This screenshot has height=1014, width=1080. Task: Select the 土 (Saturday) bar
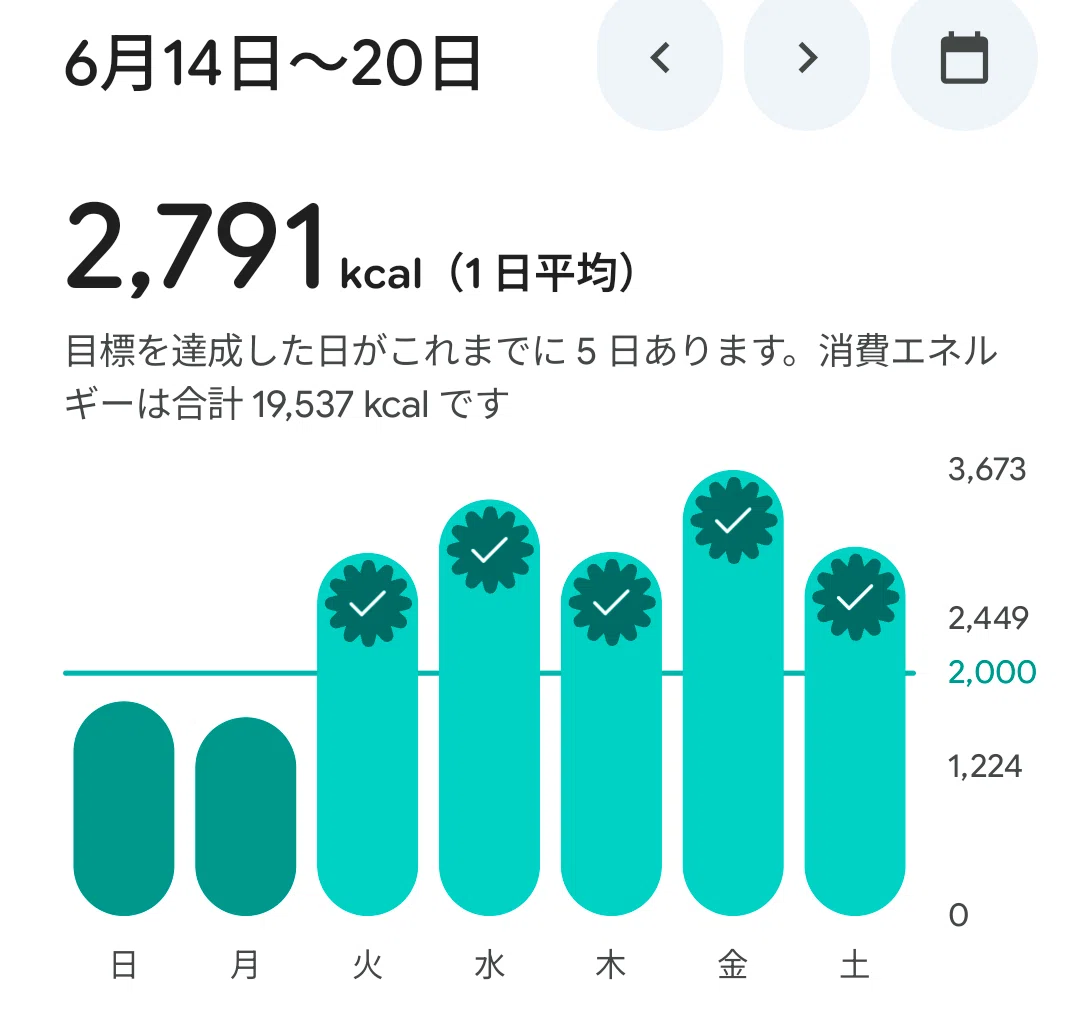click(855, 732)
